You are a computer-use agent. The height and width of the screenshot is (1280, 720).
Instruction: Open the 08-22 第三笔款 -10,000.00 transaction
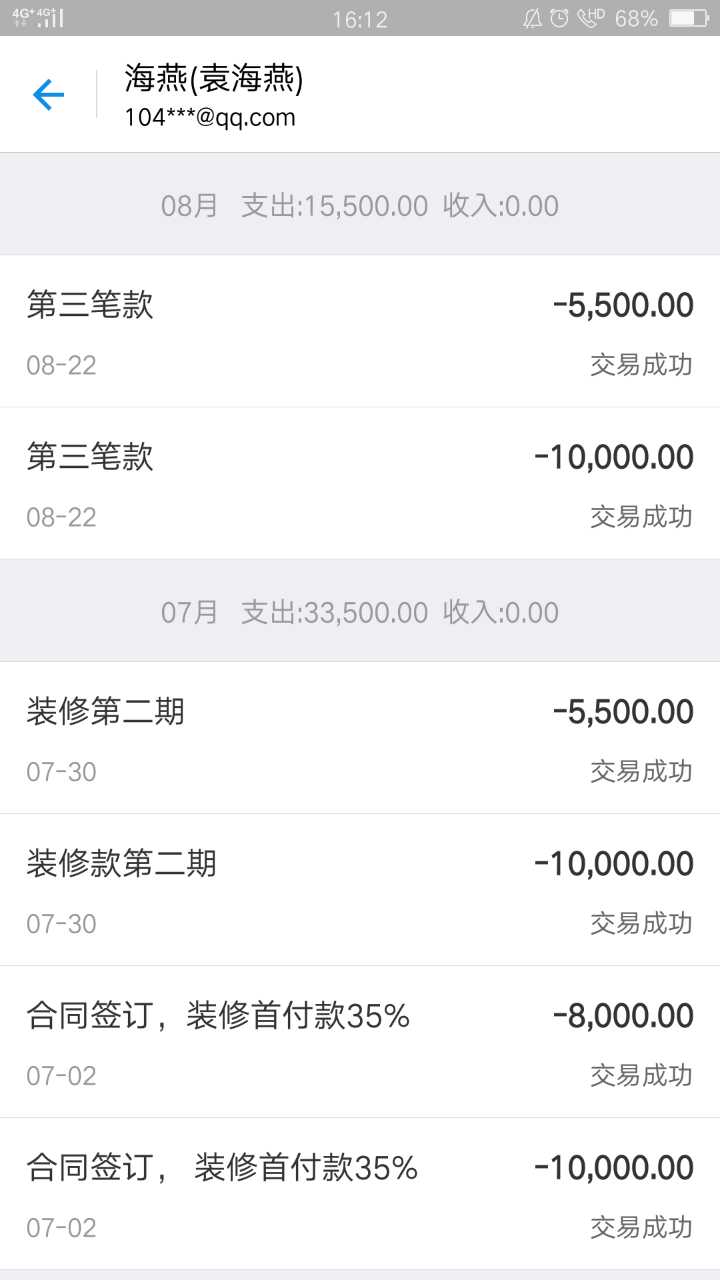pyautogui.click(x=360, y=484)
